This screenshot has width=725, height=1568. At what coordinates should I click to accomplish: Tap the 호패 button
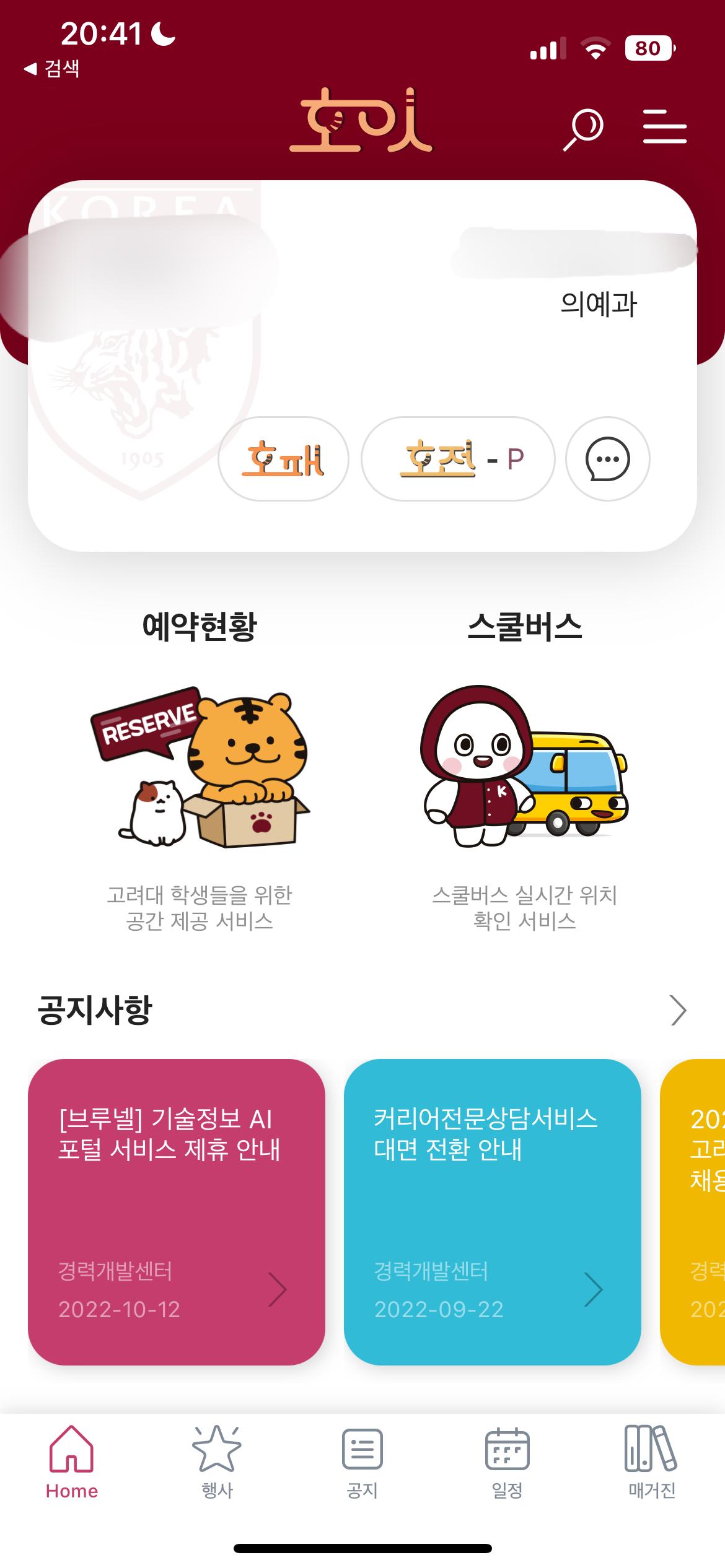point(283,459)
